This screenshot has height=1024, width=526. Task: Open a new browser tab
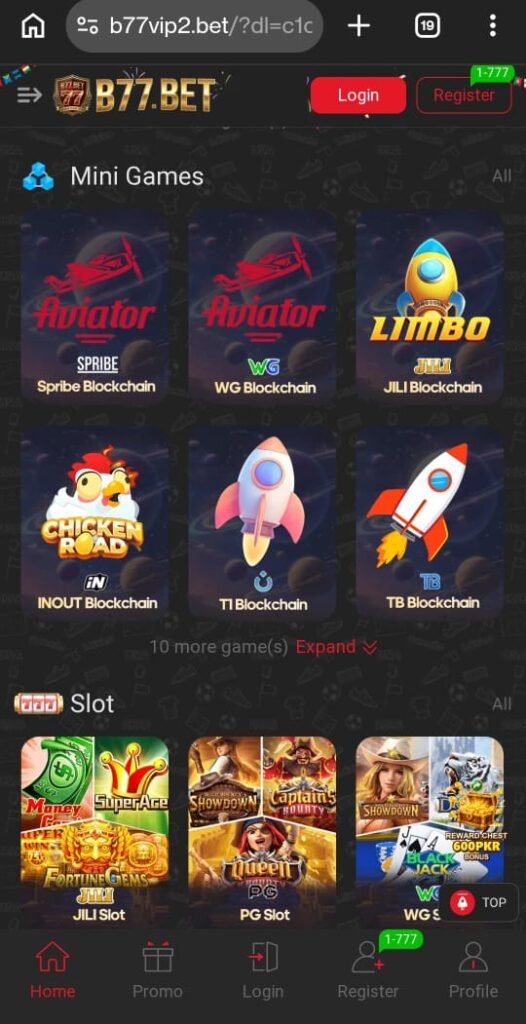[359, 26]
